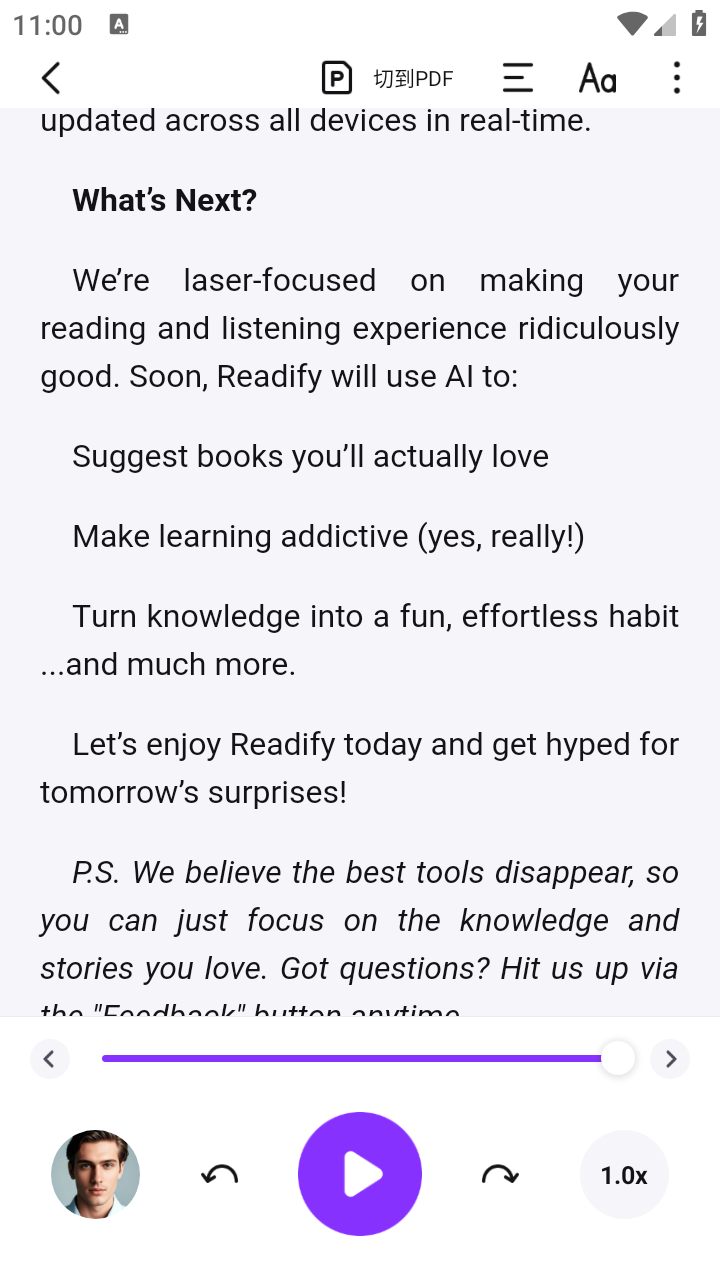720x1280 pixels.
Task: Change the 1.0x playback speed
Action: [x=624, y=1175]
